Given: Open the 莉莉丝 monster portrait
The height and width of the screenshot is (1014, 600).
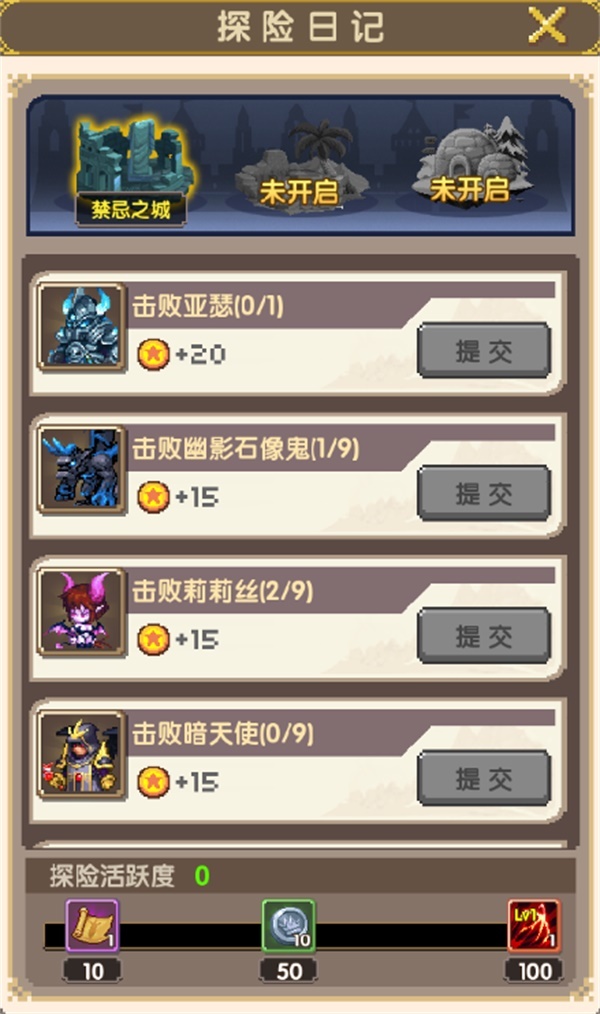Looking at the screenshot, I should (81, 612).
